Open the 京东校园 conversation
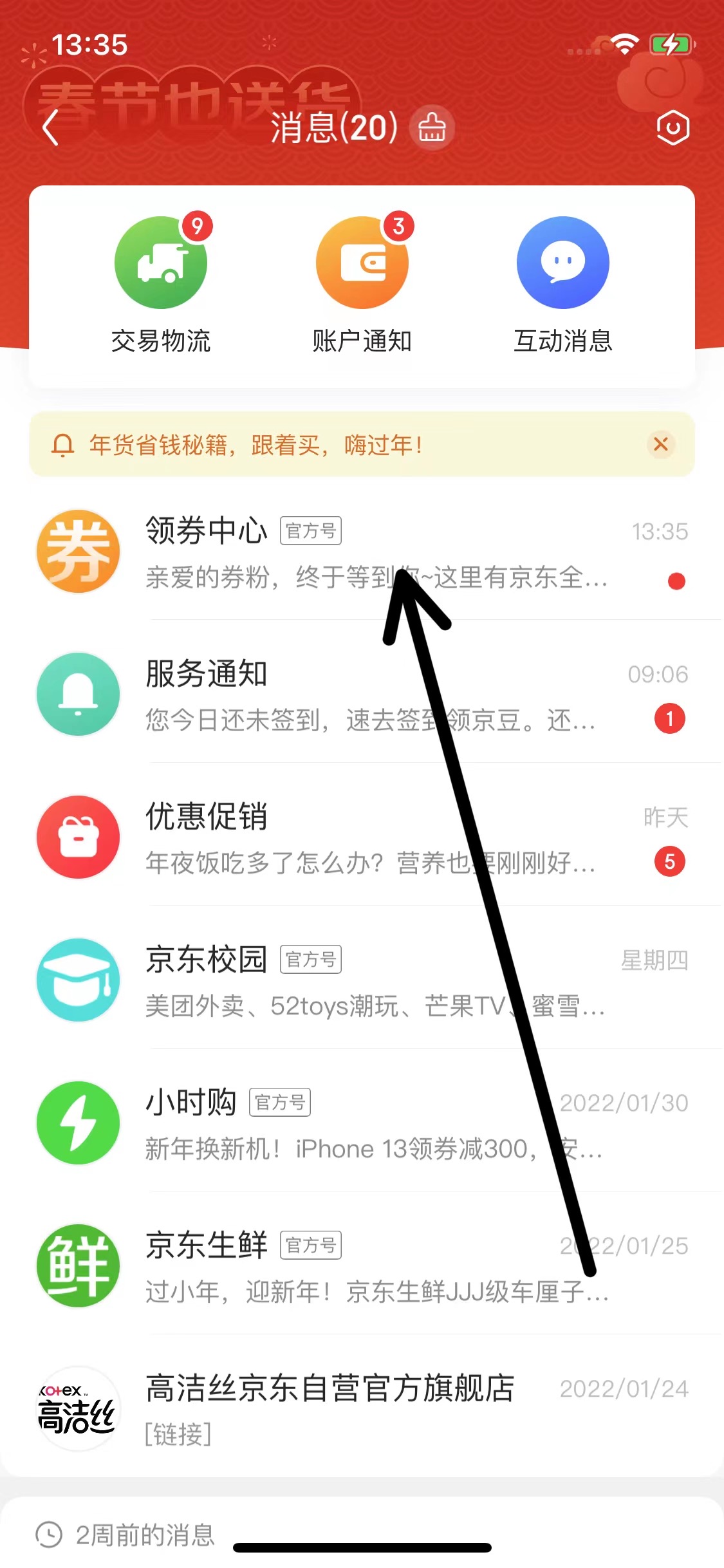Screen dimensions: 724x1568 click(360, 981)
